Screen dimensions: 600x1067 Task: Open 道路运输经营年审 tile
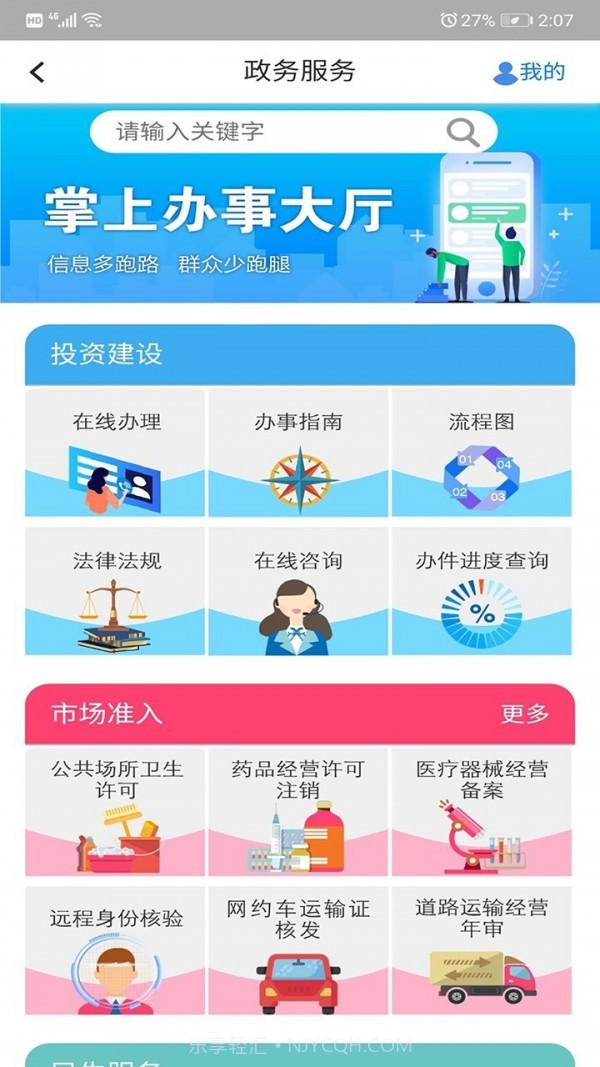pos(481,950)
